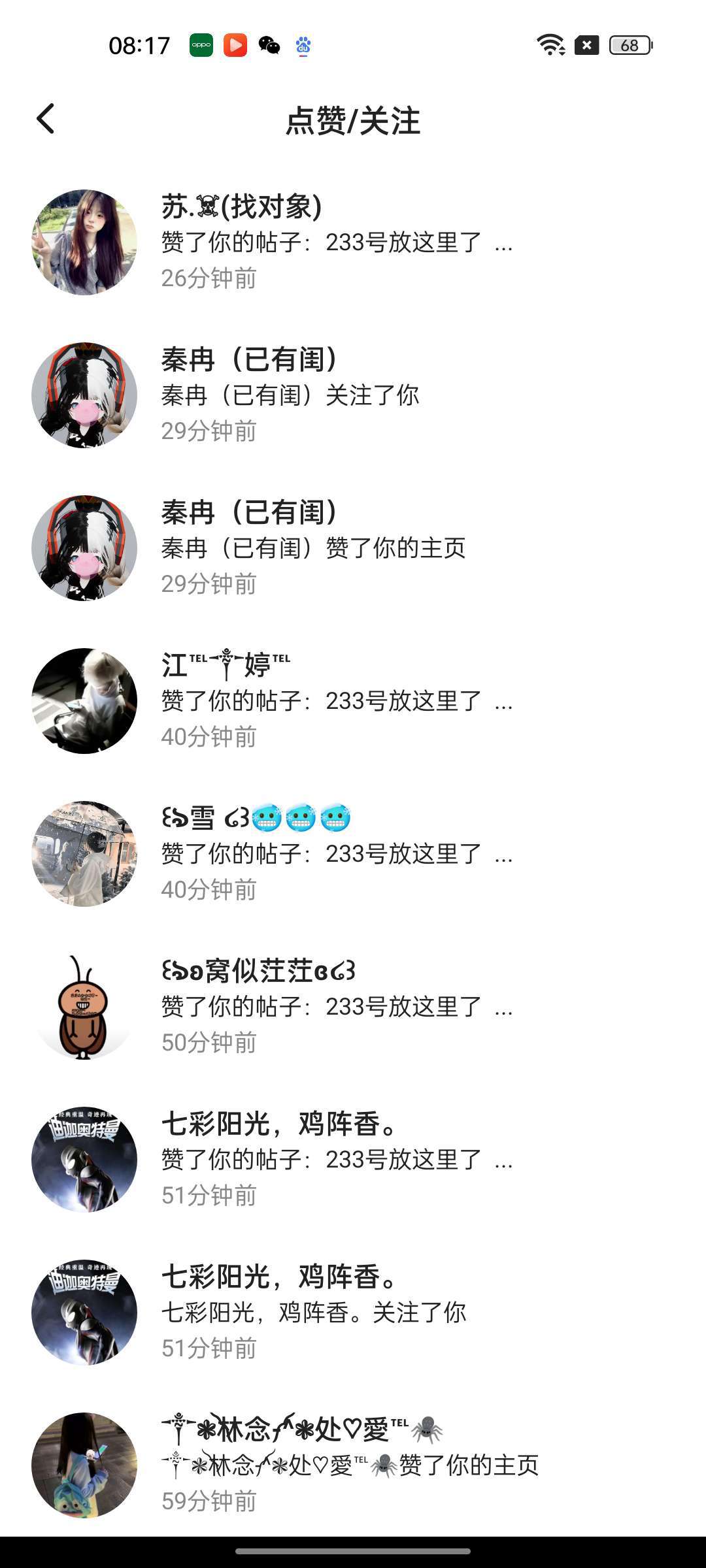The image size is (706, 1568).
Task: View the avatar next to 雪
Action: pyautogui.click(x=84, y=854)
